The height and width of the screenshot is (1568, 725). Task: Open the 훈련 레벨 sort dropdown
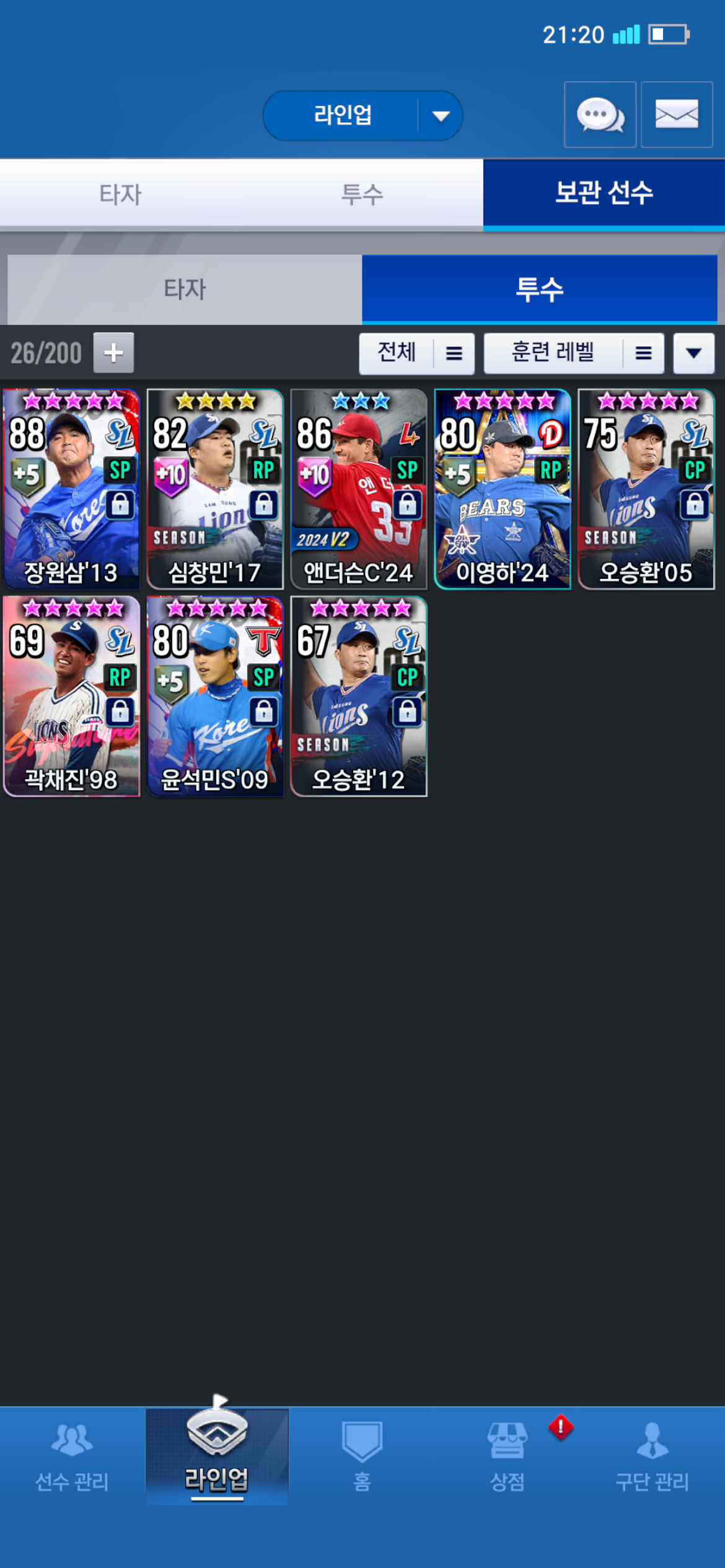click(x=573, y=354)
